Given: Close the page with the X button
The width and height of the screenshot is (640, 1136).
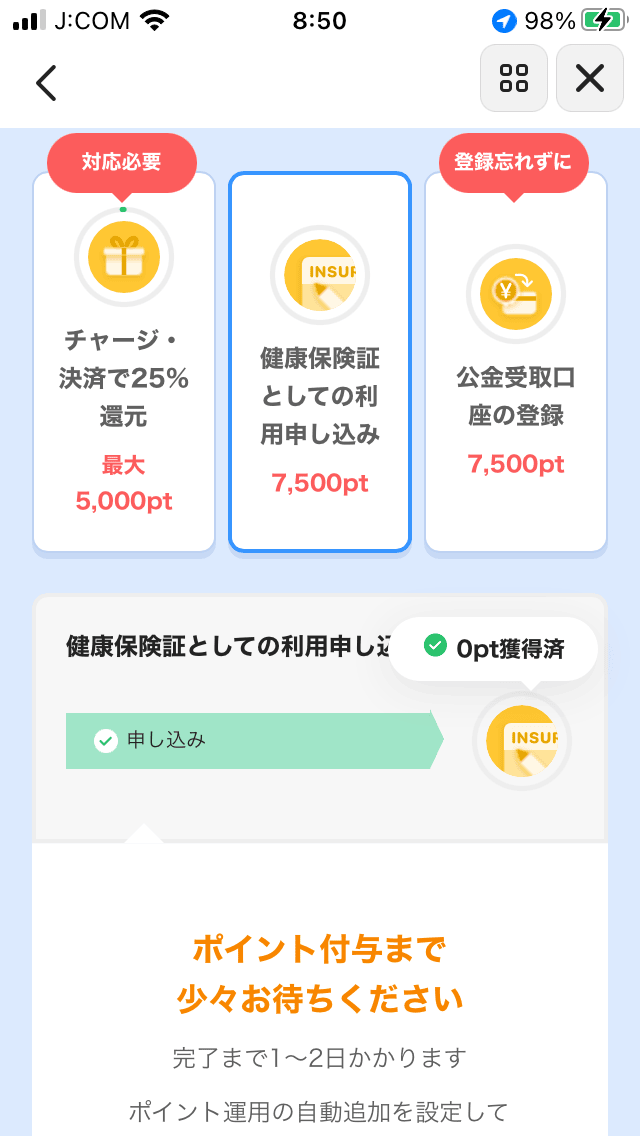Looking at the screenshot, I should coord(590,78).
